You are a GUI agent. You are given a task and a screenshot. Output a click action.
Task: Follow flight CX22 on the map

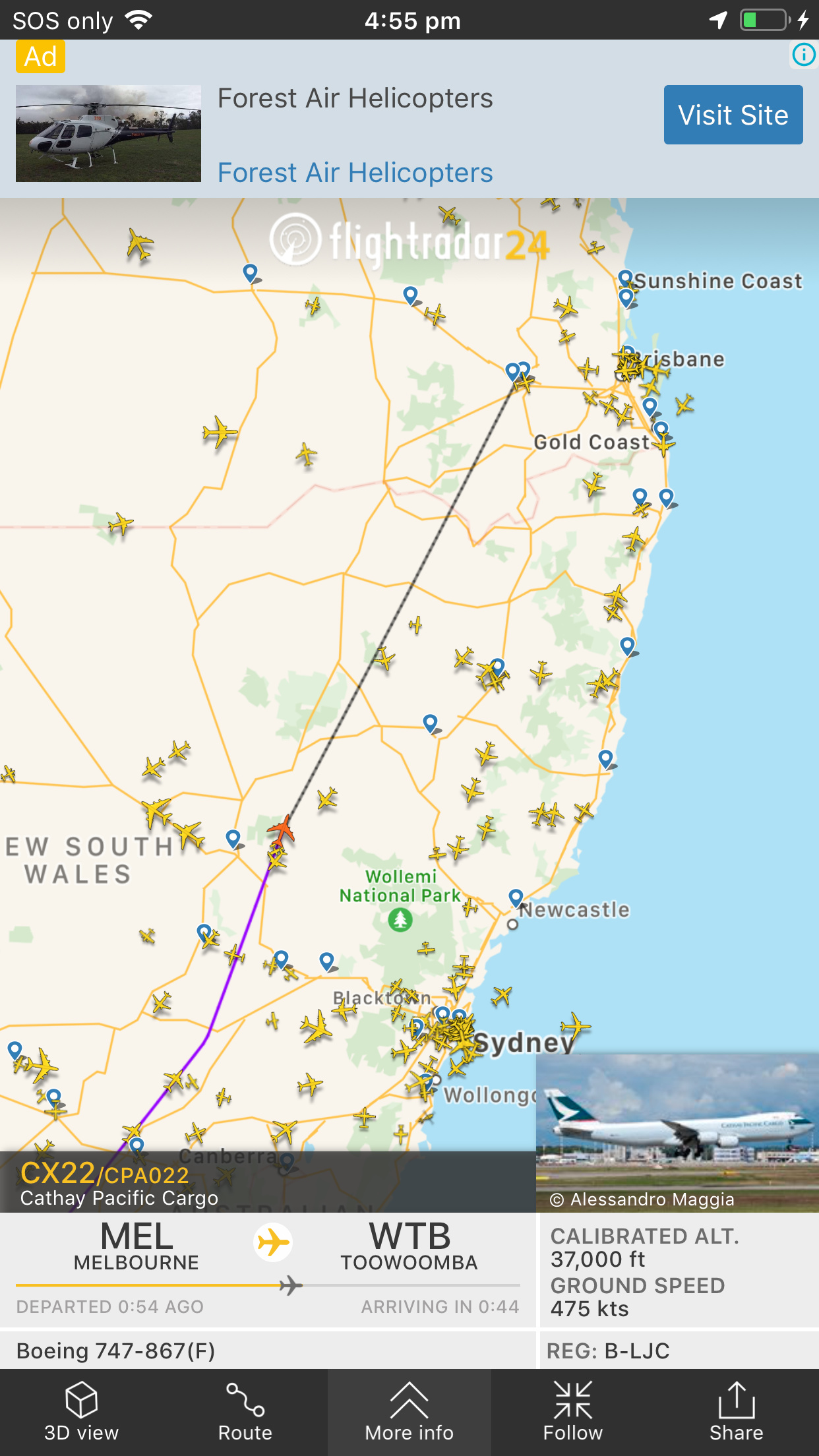pyautogui.click(x=572, y=1412)
